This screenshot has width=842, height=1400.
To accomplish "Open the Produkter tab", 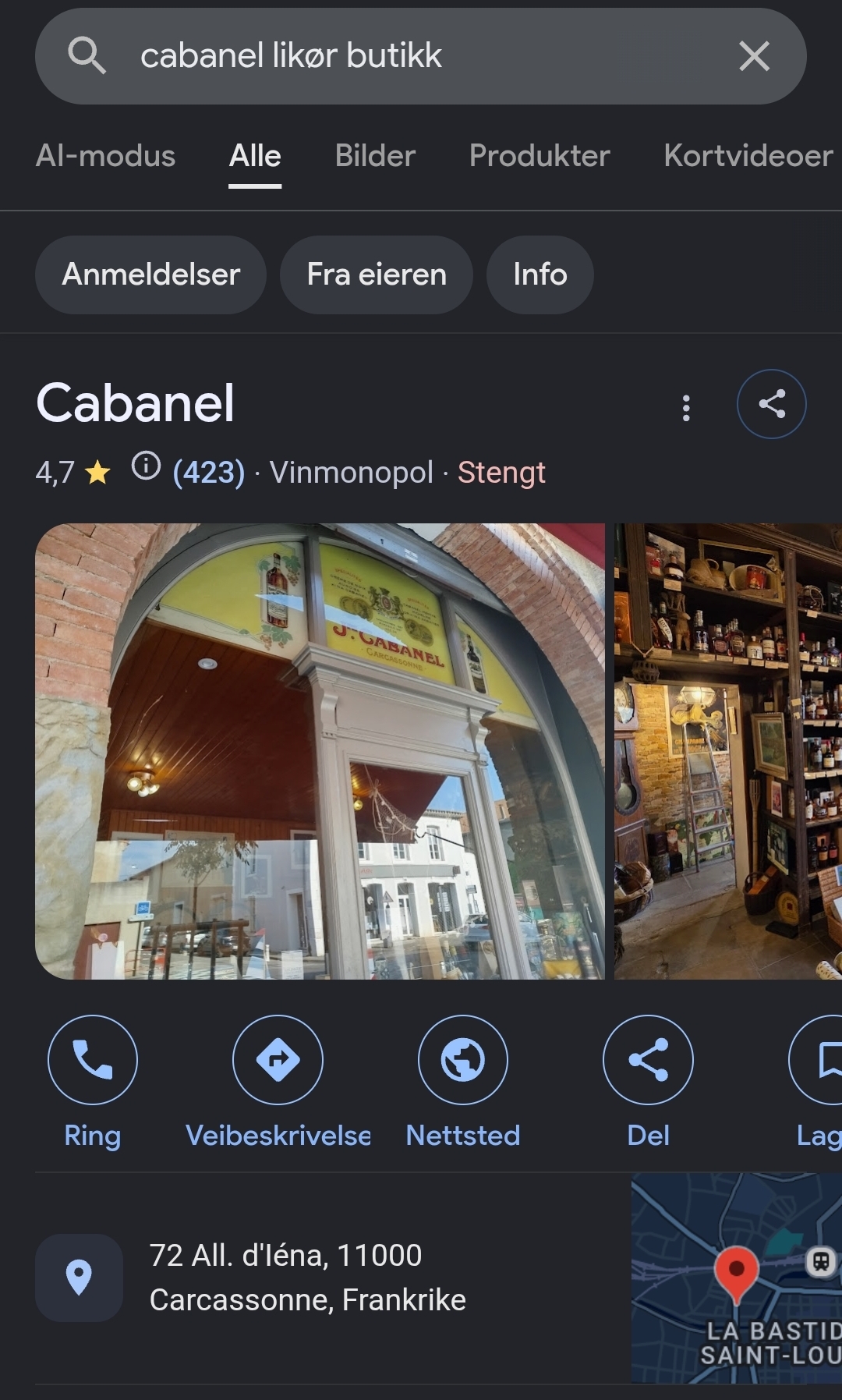I will tap(540, 156).
